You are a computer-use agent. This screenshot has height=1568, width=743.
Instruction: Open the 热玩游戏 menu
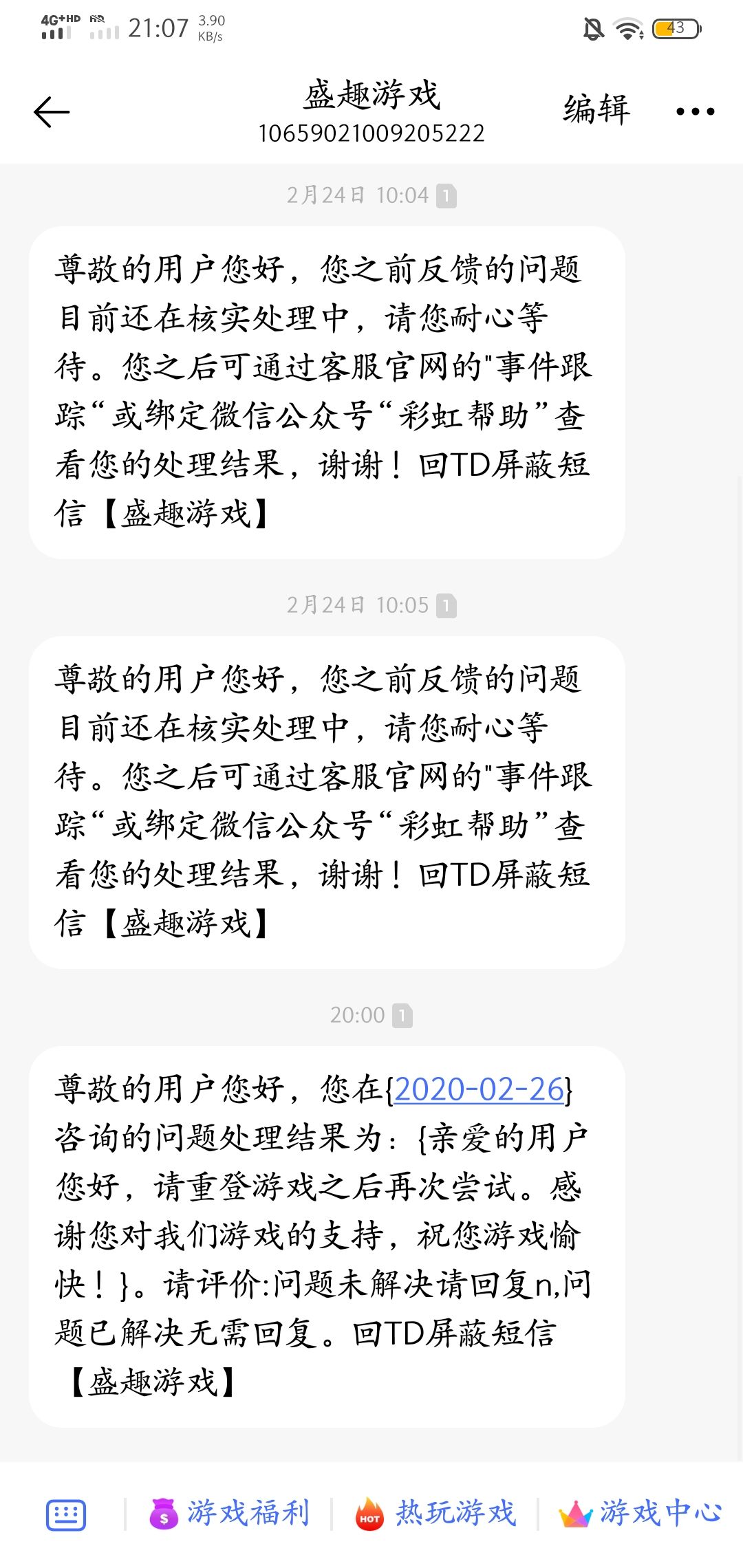[x=435, y=1514]
